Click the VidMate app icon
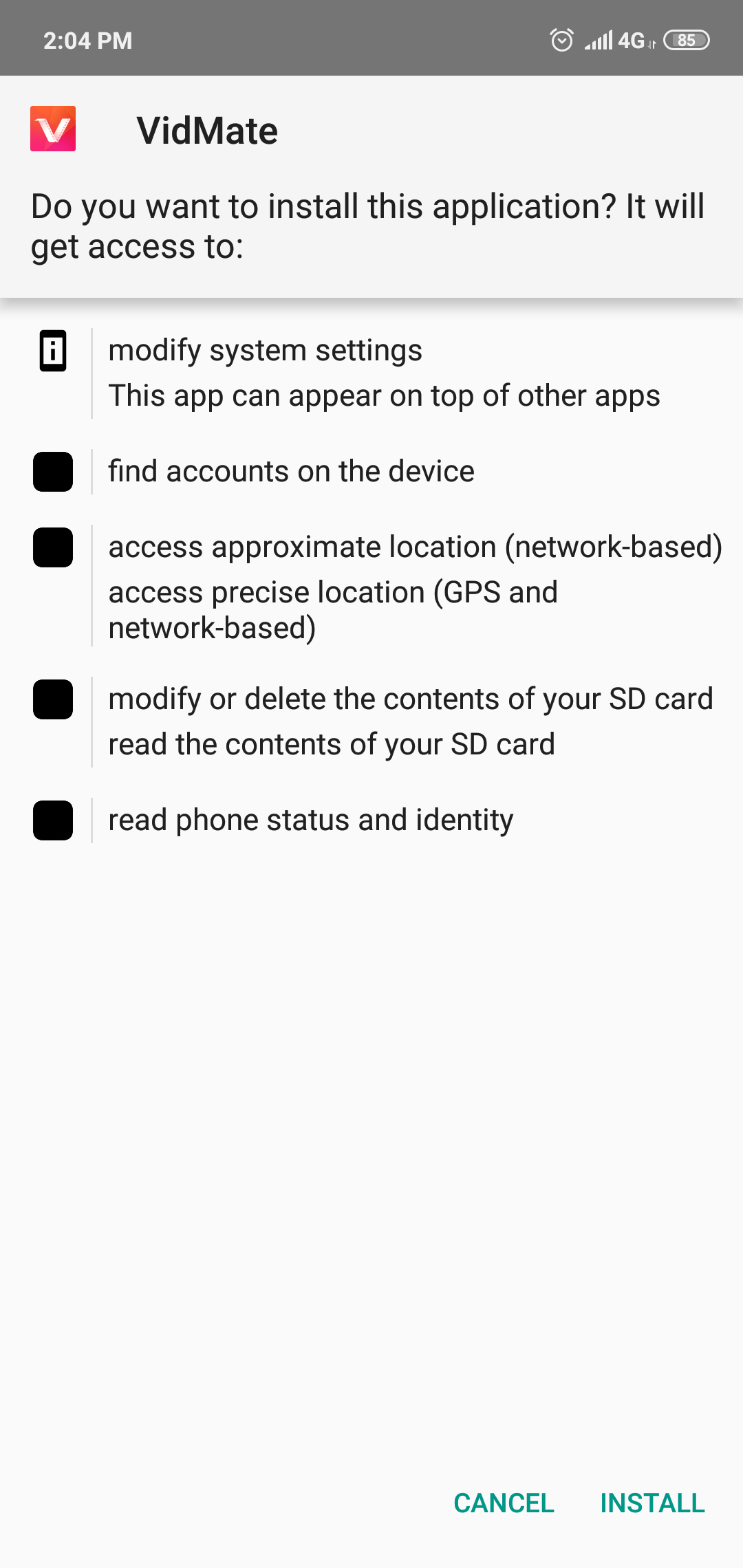743x1568 pixels. (53, 130)
